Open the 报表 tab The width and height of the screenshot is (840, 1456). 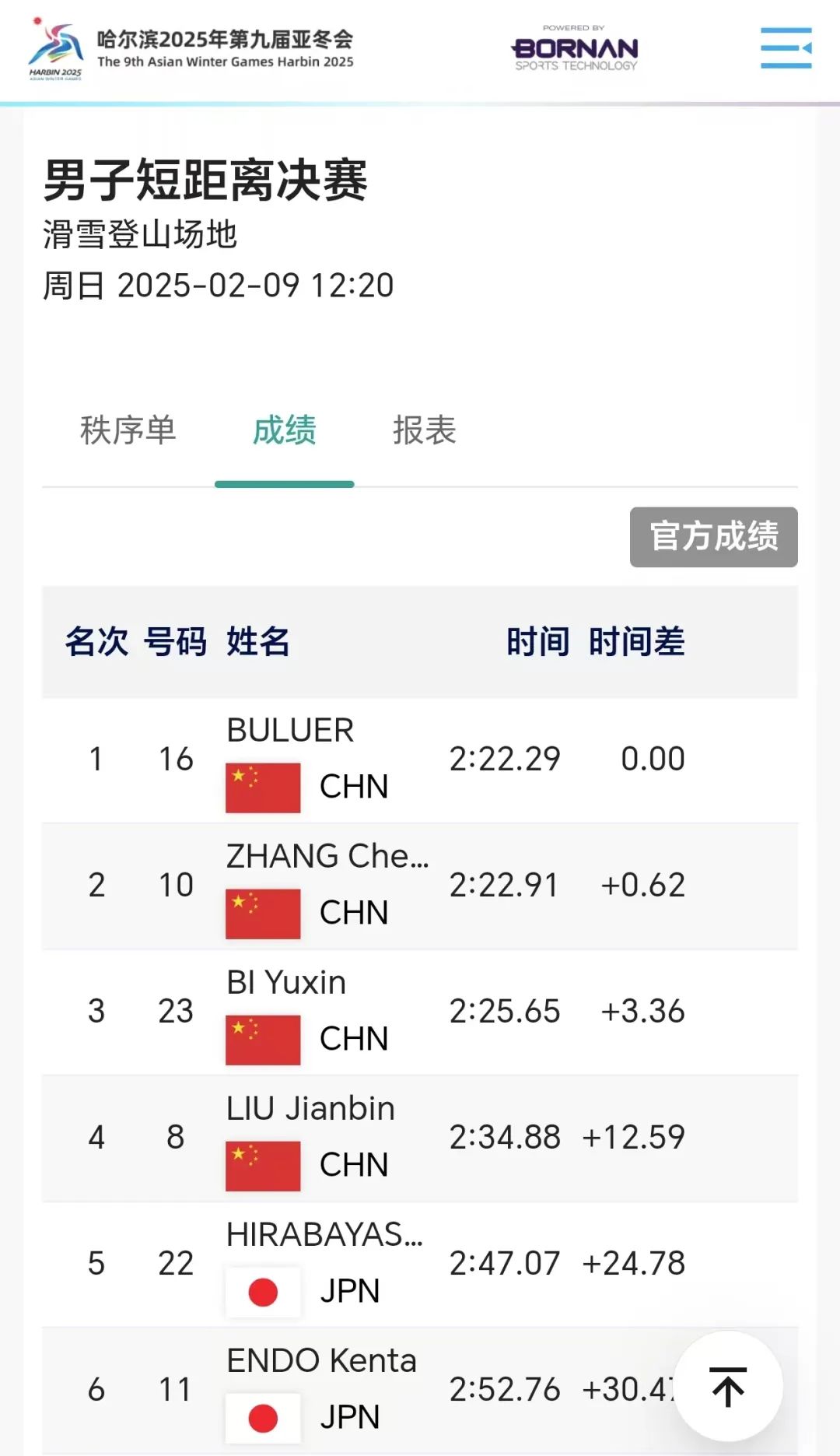pyautogui.click(x=424, y=430)
